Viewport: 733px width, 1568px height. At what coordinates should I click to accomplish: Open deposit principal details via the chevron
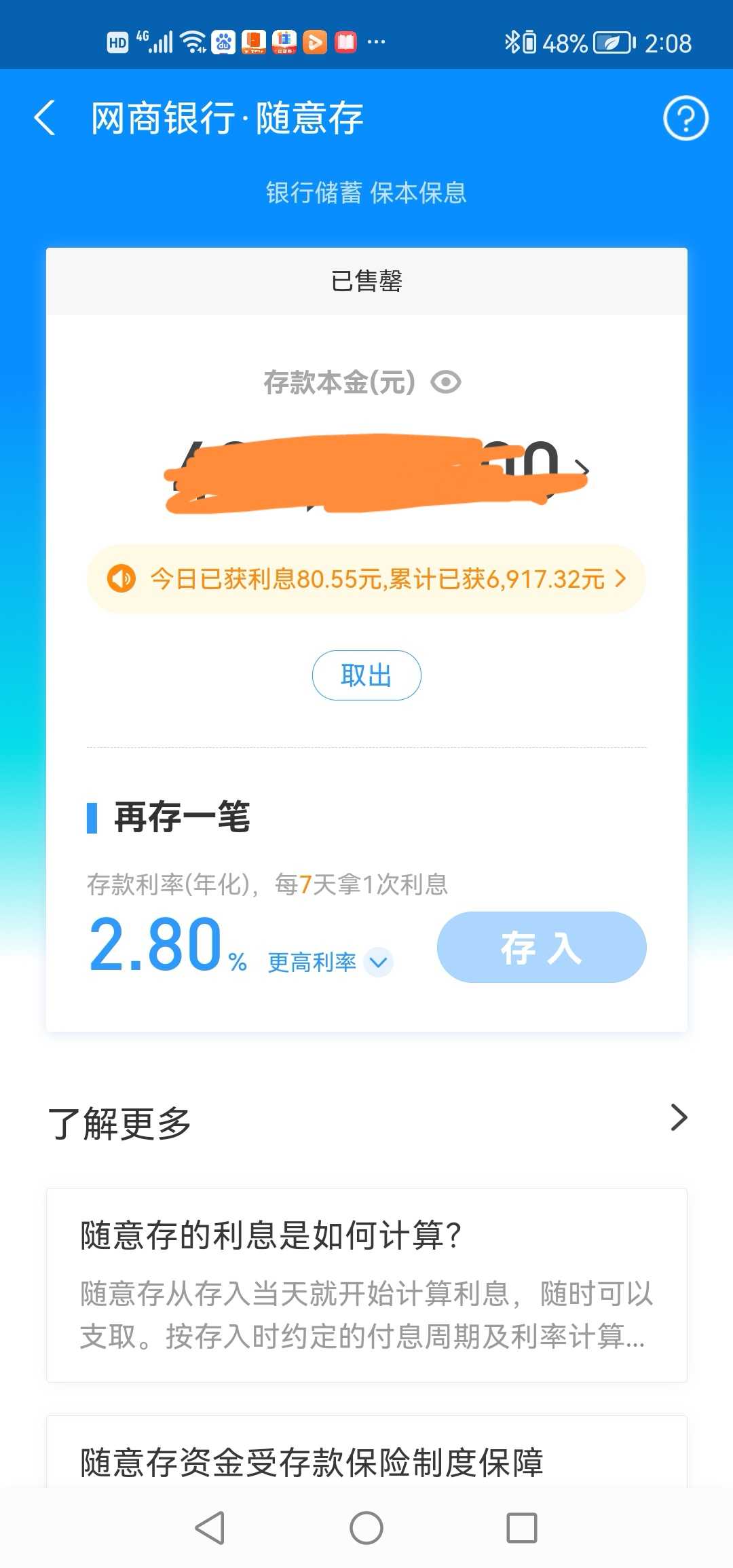click(582, 468)
